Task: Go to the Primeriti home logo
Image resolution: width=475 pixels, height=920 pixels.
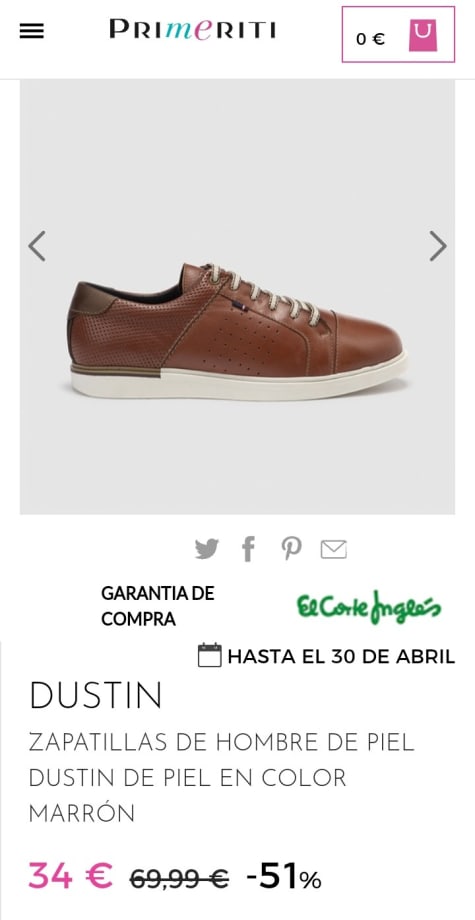Action: (x=192, y=30)
